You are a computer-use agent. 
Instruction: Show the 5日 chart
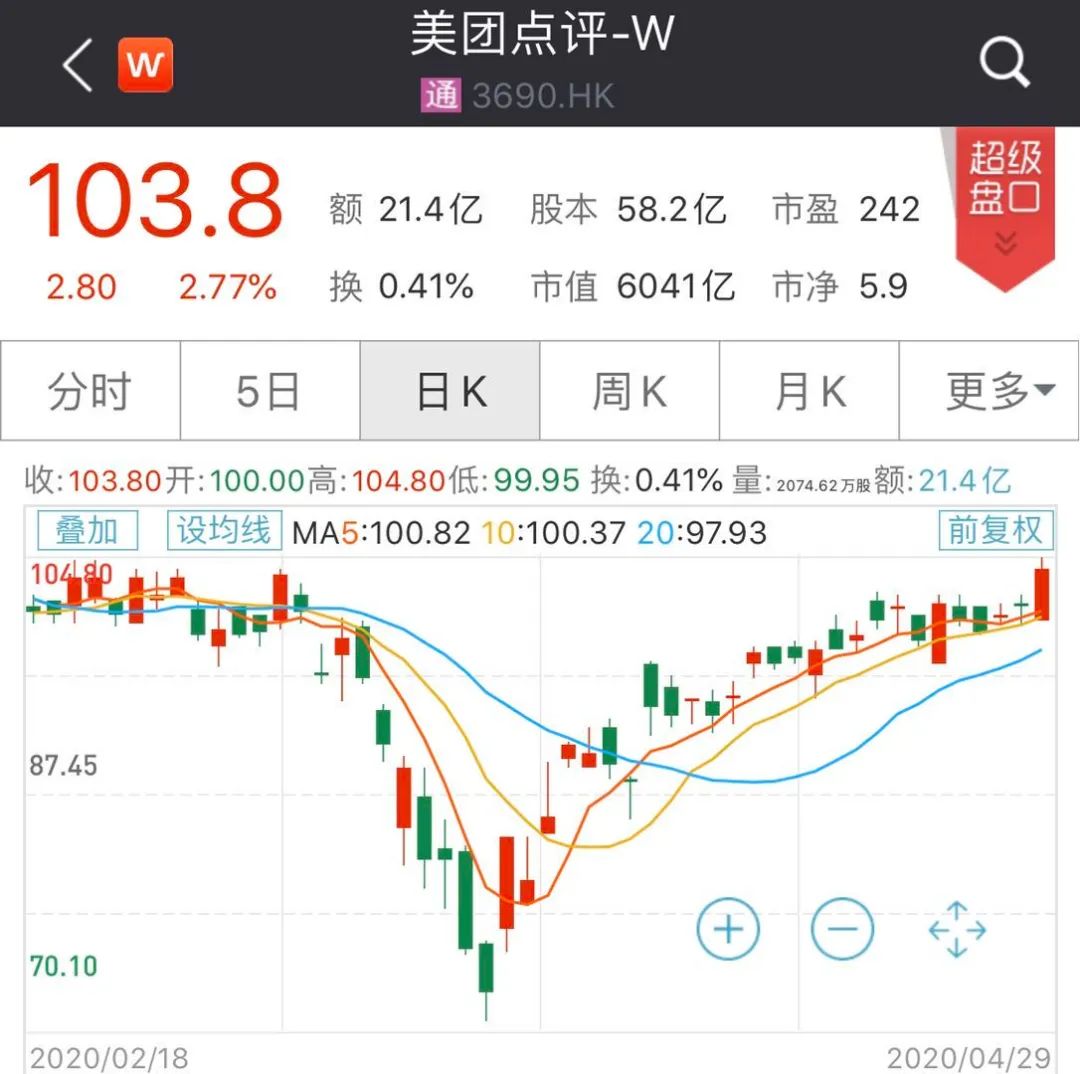point(269,391)
